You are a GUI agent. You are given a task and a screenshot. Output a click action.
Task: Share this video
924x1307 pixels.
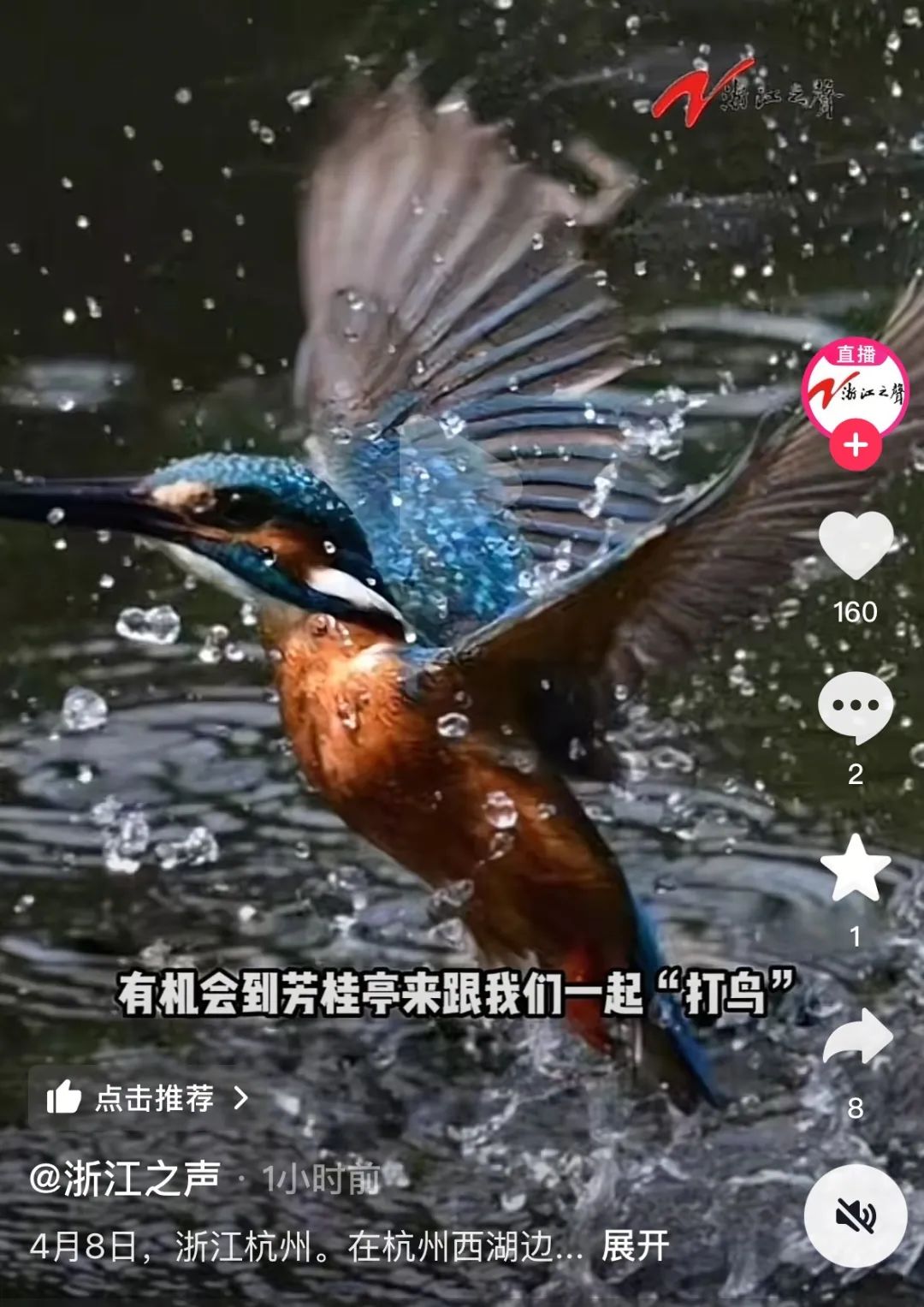pos(856,1037)
